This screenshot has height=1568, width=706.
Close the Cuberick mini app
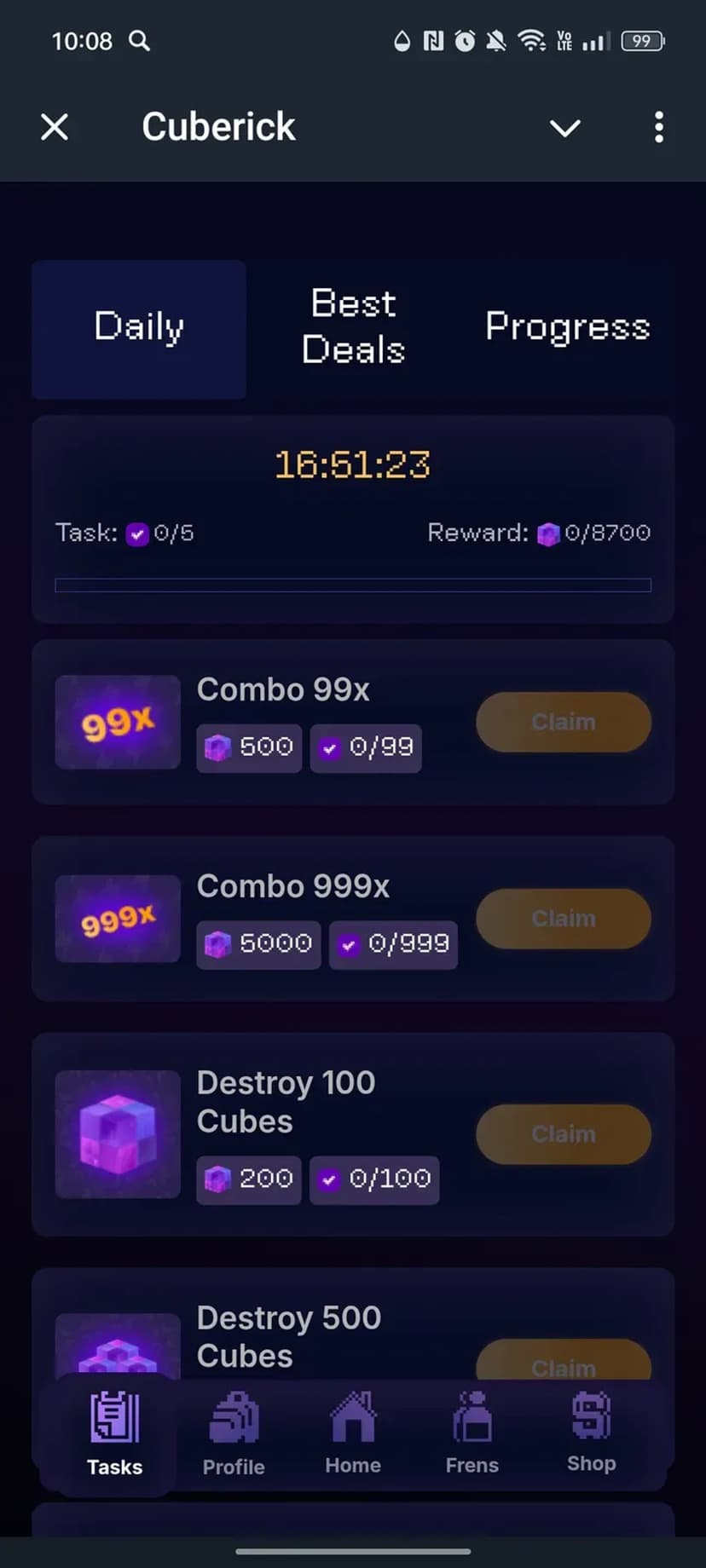pyautogui.click(x=55, y=128)
